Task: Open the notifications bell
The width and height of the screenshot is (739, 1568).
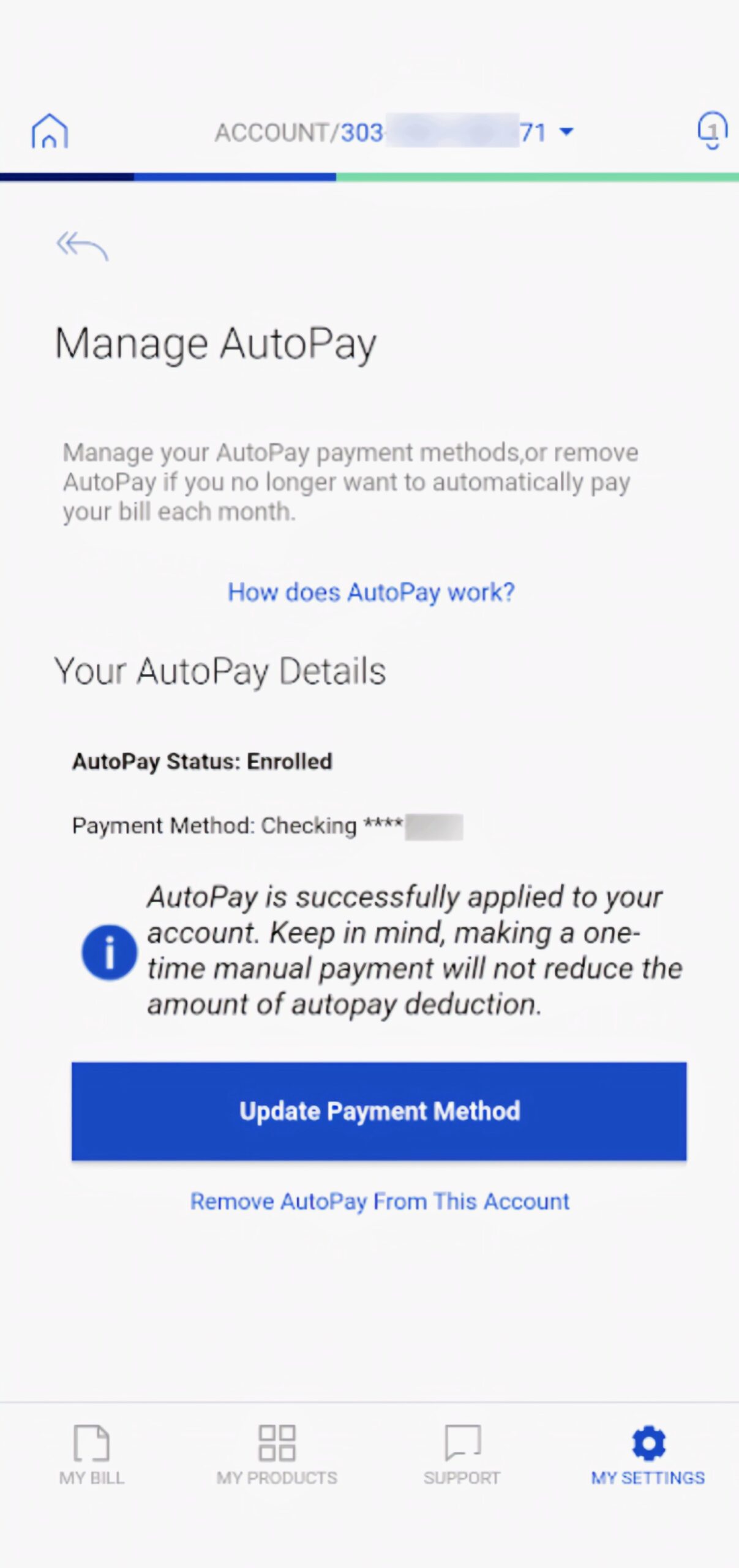Action: click(712, 130)
